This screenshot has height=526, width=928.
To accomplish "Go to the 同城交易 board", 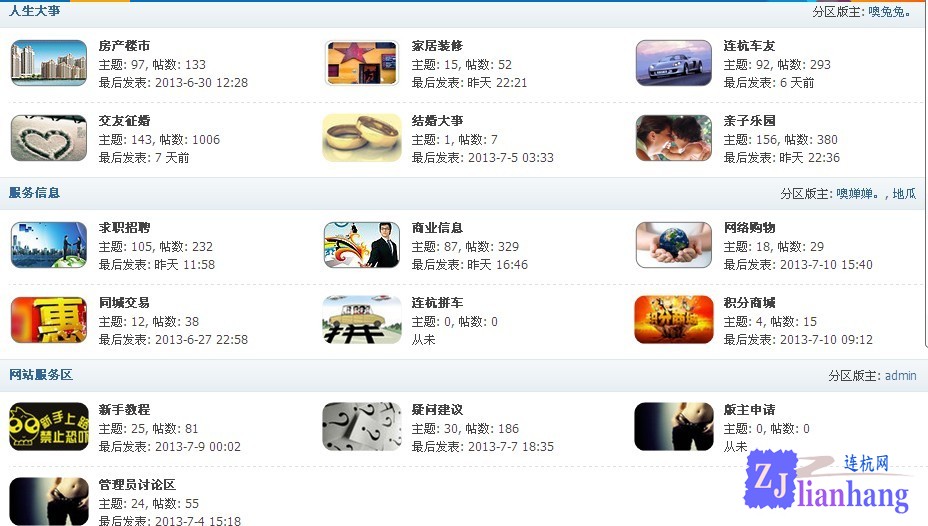I will (x=124, y=303).
